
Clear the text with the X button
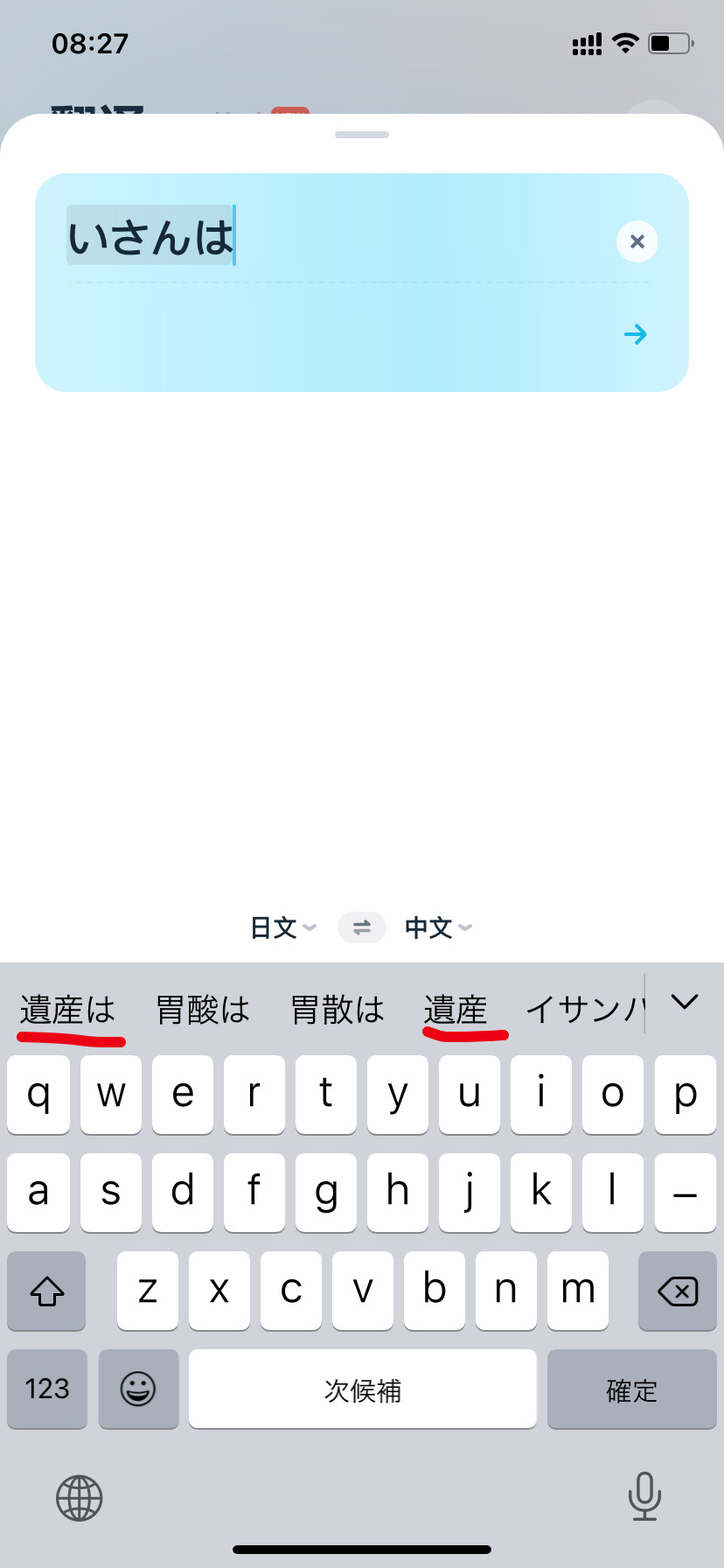pyautogui.click(x=637, y=241)
